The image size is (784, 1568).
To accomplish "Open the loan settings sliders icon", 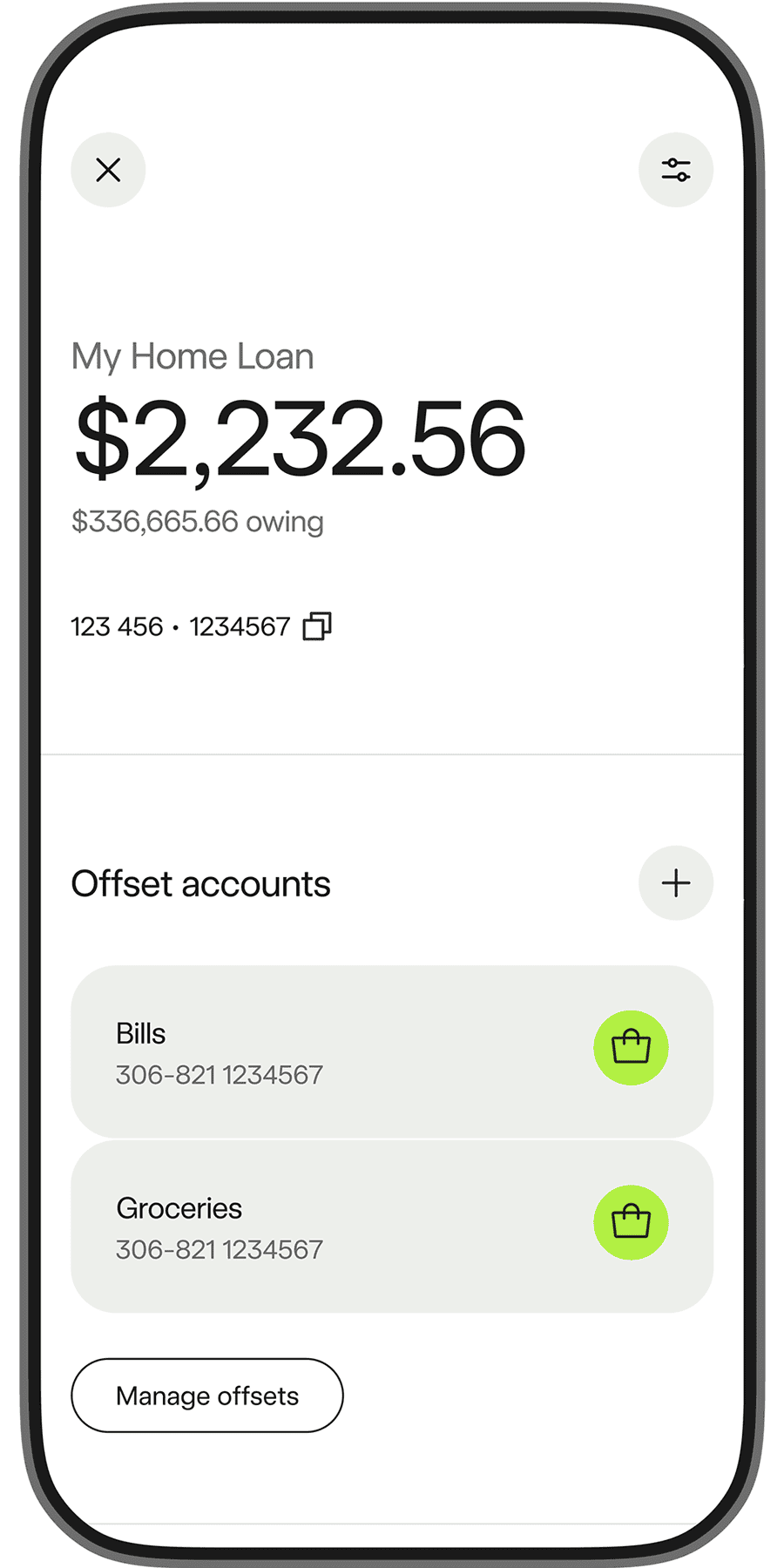I will pyautogui.click(x=676, y=170).
